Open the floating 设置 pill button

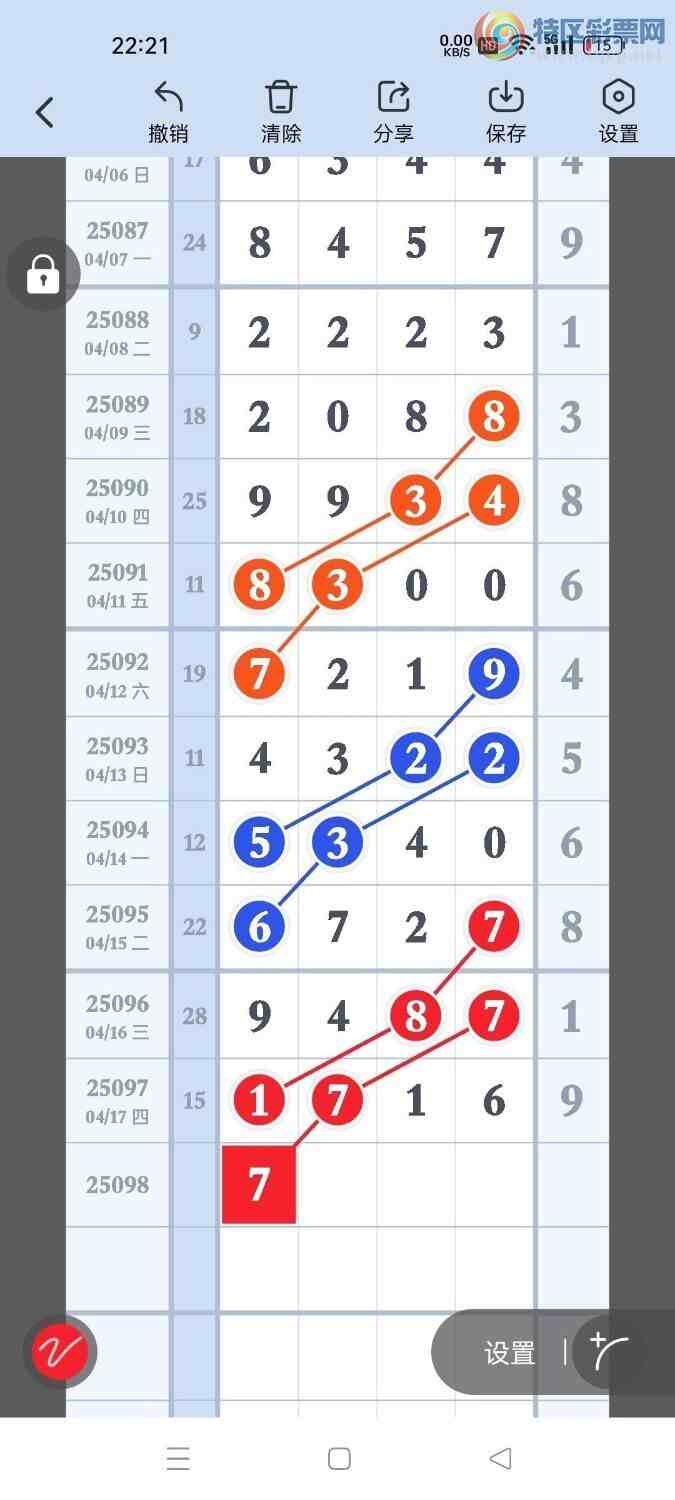[x=510, y=1353]
